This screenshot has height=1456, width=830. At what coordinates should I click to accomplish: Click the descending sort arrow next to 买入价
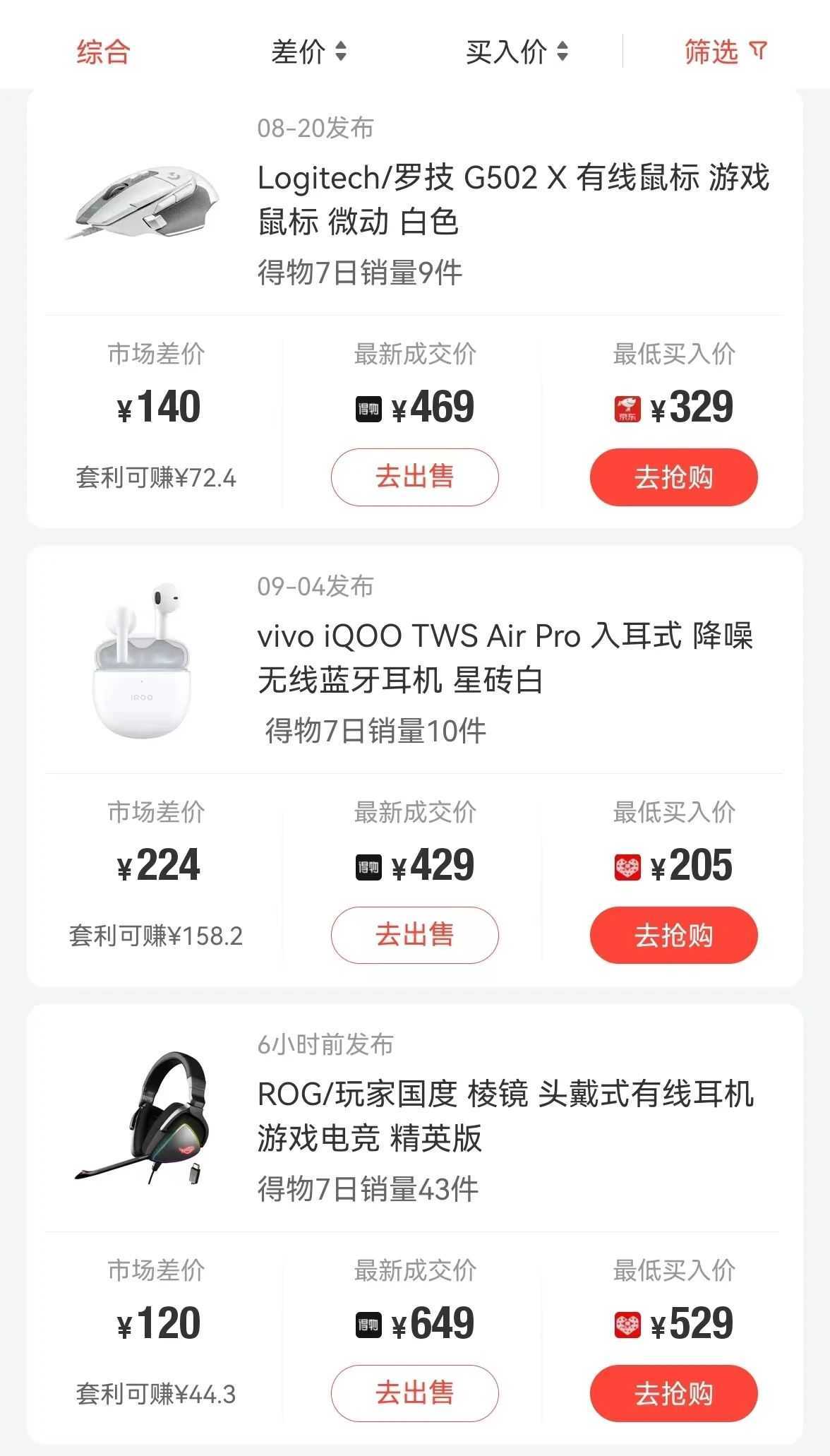[x=561, y=59]
